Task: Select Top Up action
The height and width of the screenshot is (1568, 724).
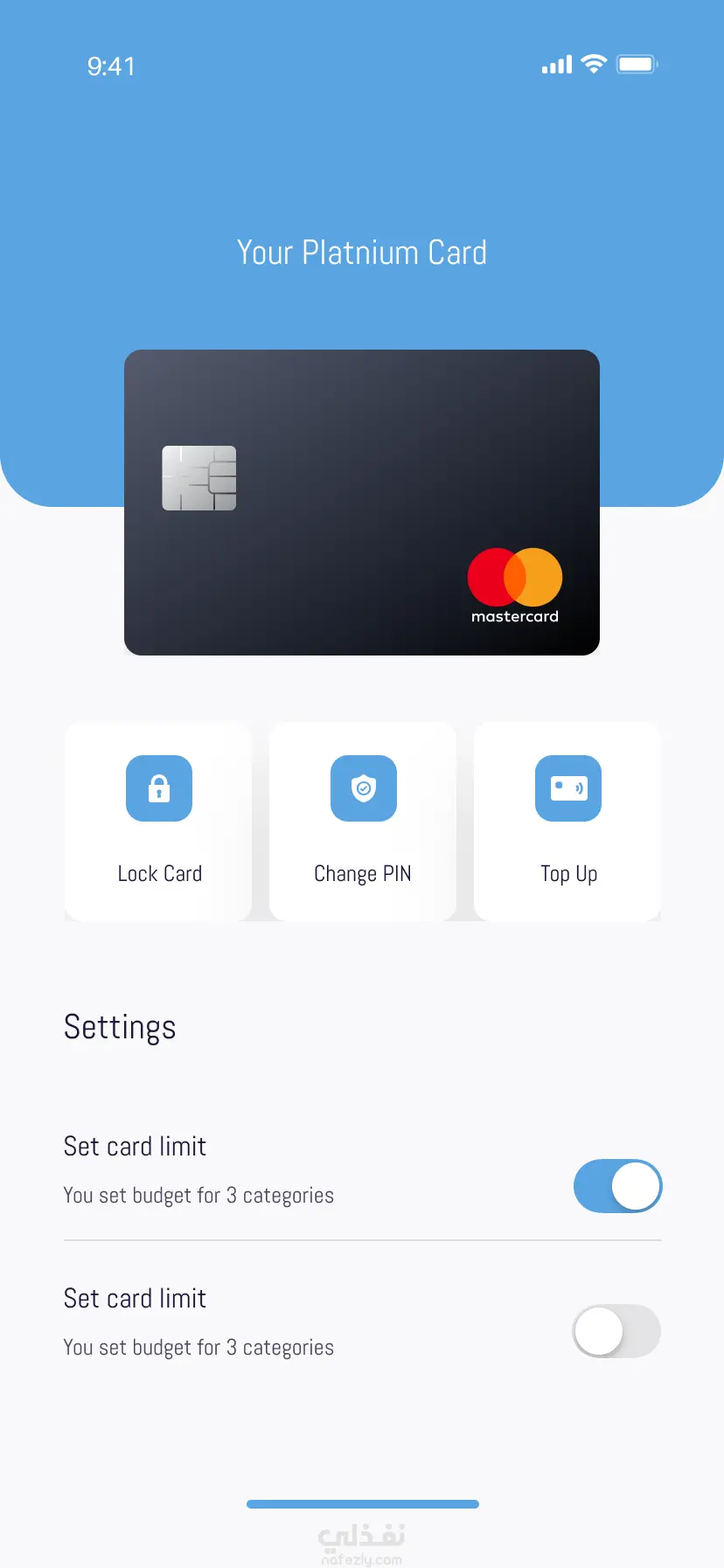Action: pyautogui.click(x=567, y=820)
